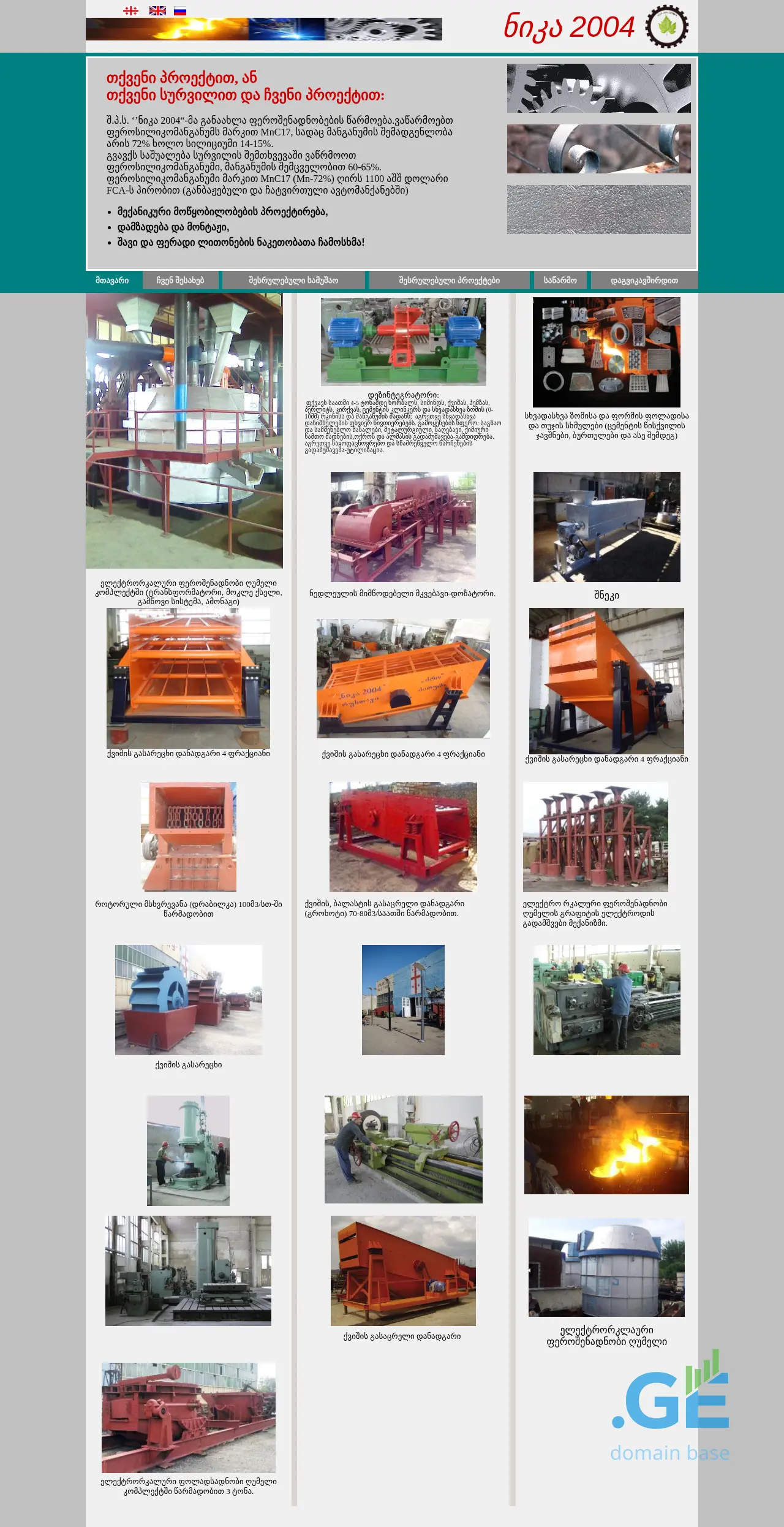Go to შესრულებული პროექტები section
This screenshot has width=784, height=1527.
tap(449, 280)
